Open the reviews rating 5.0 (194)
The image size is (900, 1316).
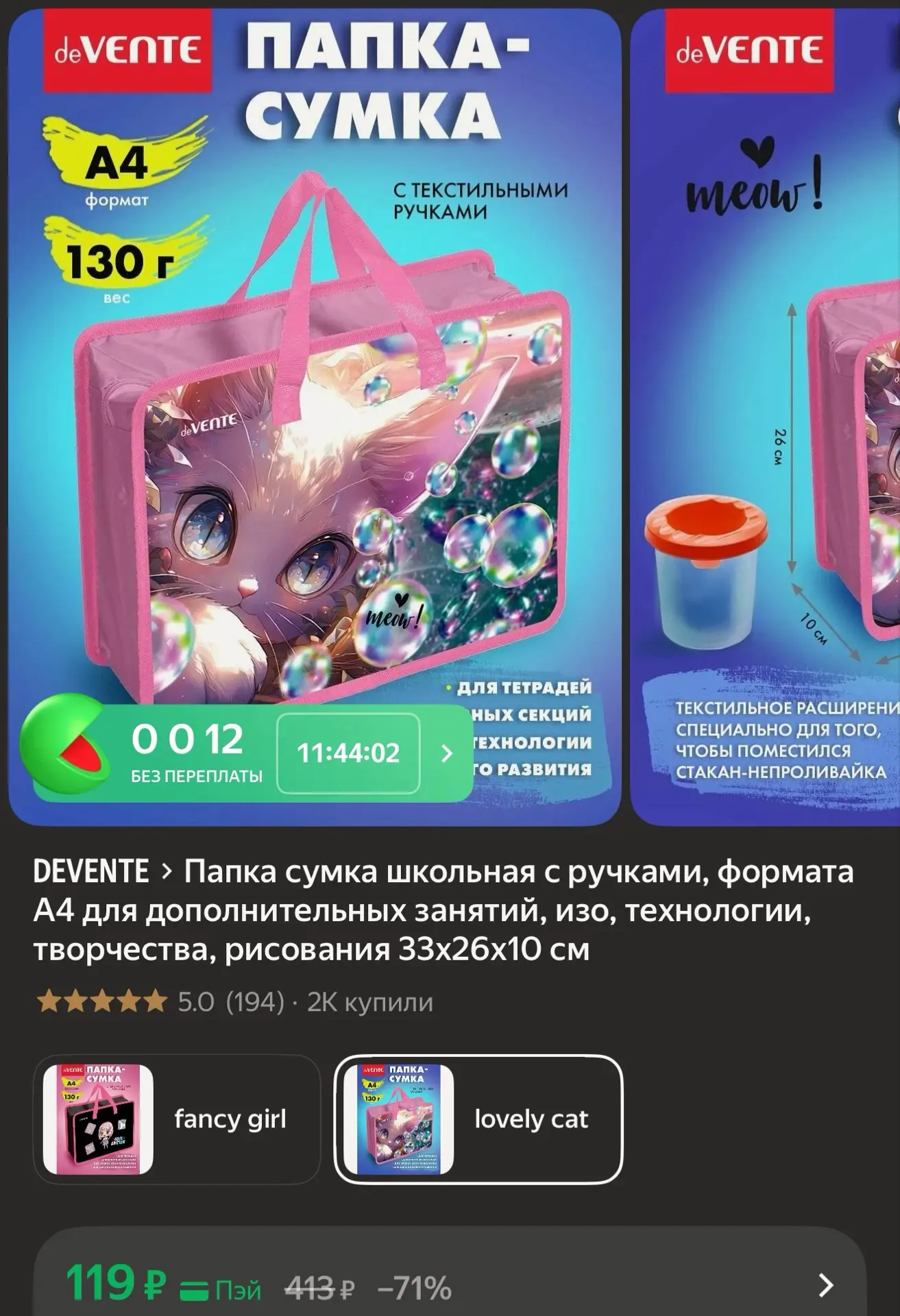(160, 1002)
